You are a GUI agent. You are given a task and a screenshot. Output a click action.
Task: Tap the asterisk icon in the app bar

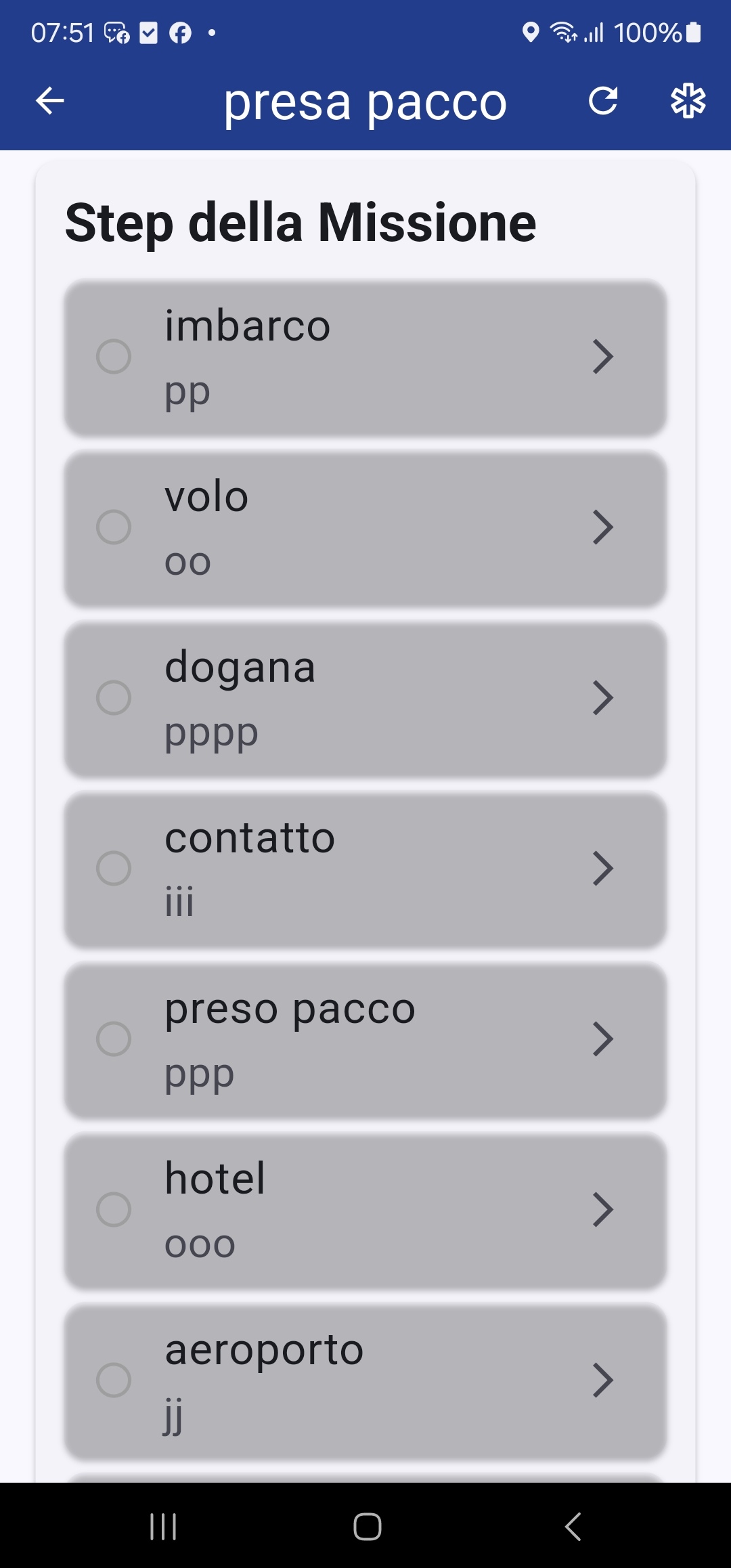click(x=688, y=102)
